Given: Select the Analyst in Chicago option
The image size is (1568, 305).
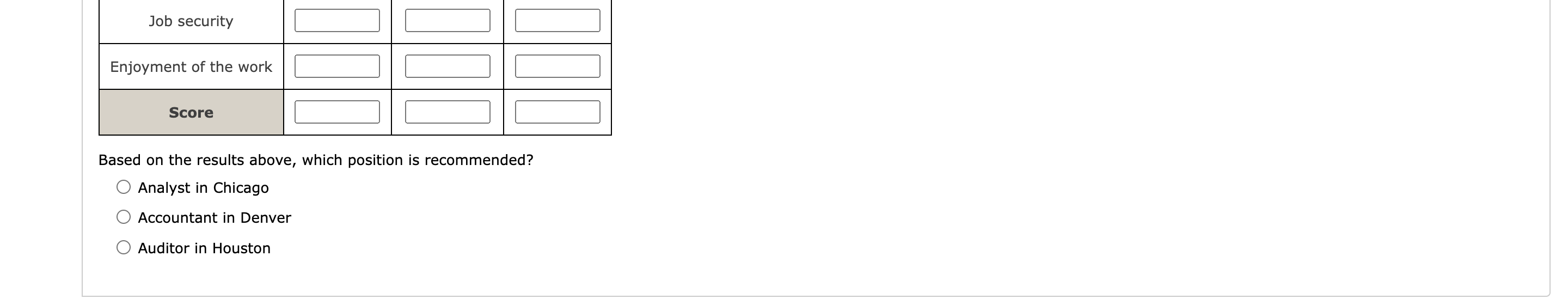Looking at the screenshot, I should [x=124, y=187].
